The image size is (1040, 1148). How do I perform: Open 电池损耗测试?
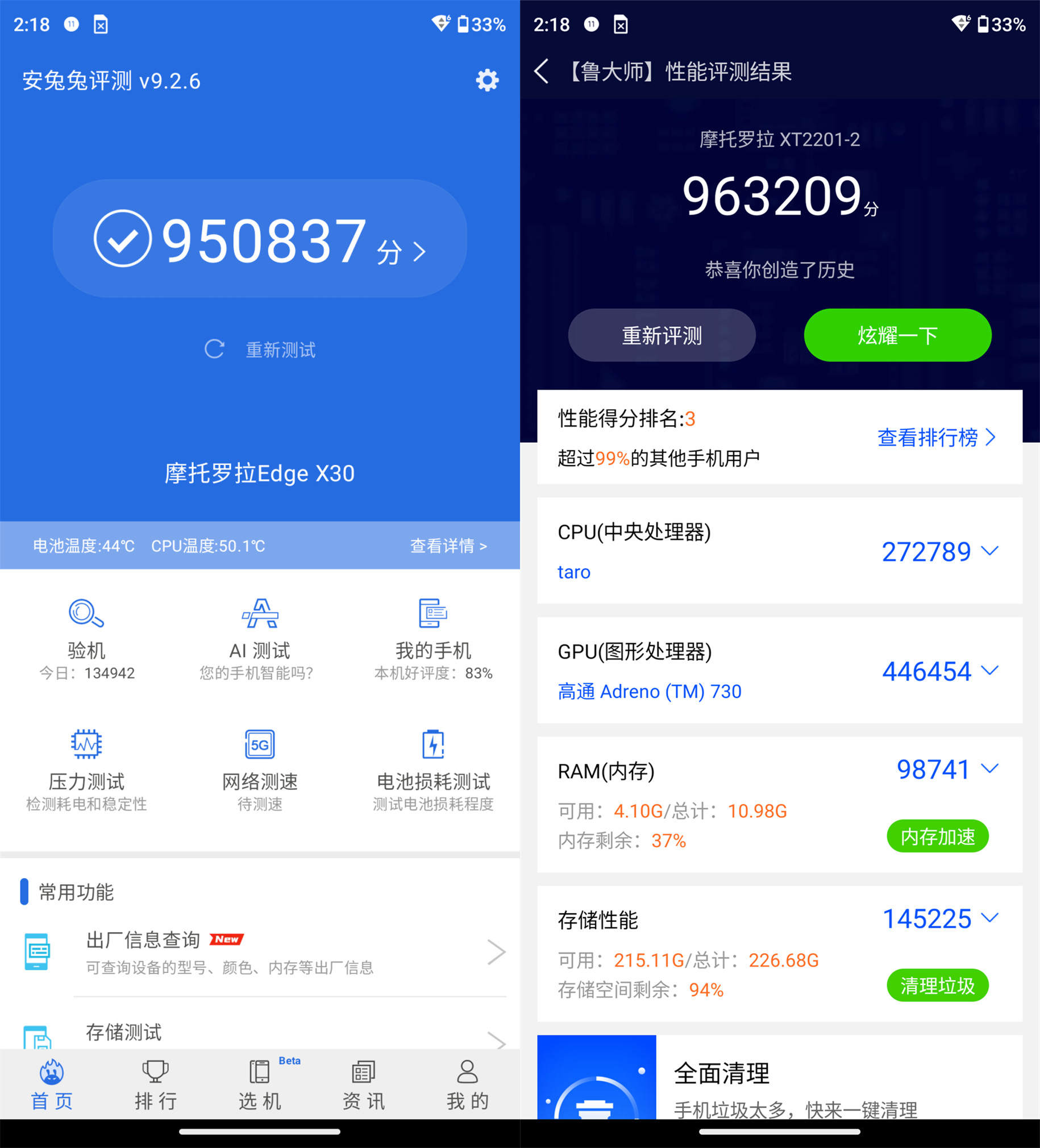click(433, 769)
